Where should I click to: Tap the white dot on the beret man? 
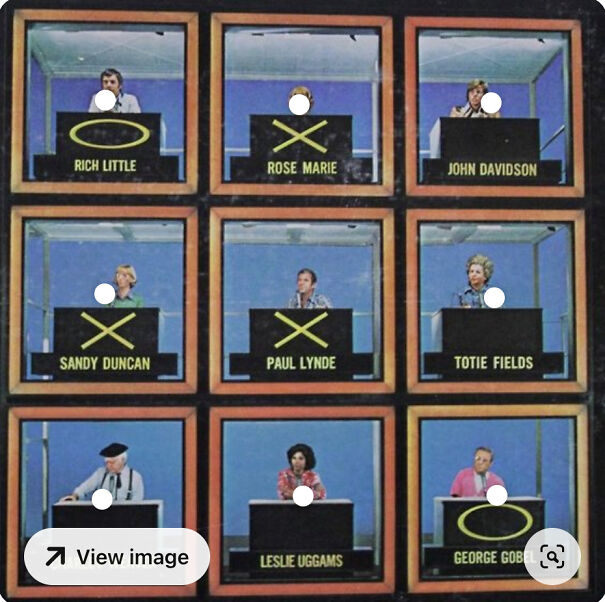point(102,499)
